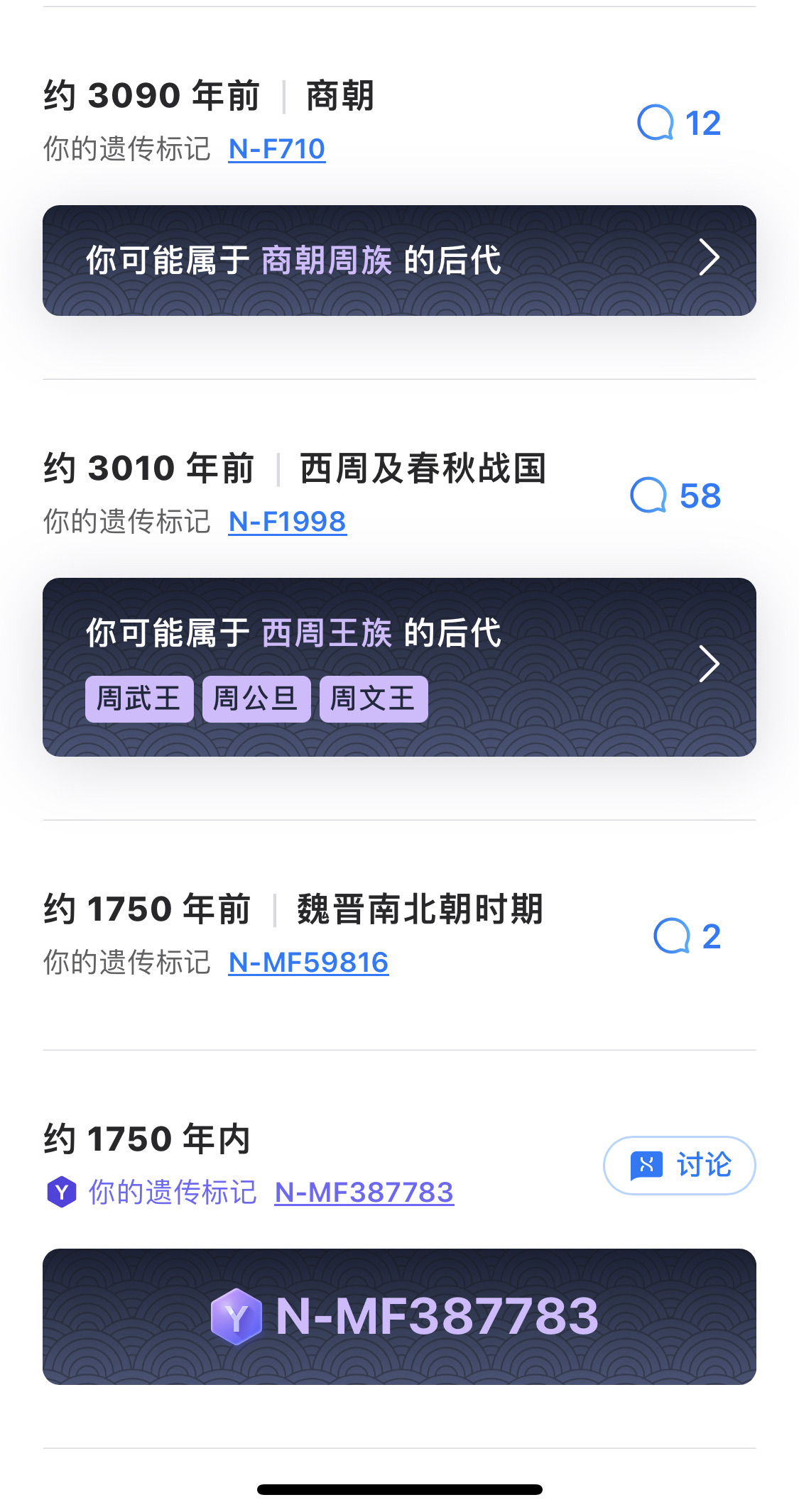Open the N-MF59816 genetic marker link
The image size is (799, 1512).
pyautogui.click(x=308, y=963)
